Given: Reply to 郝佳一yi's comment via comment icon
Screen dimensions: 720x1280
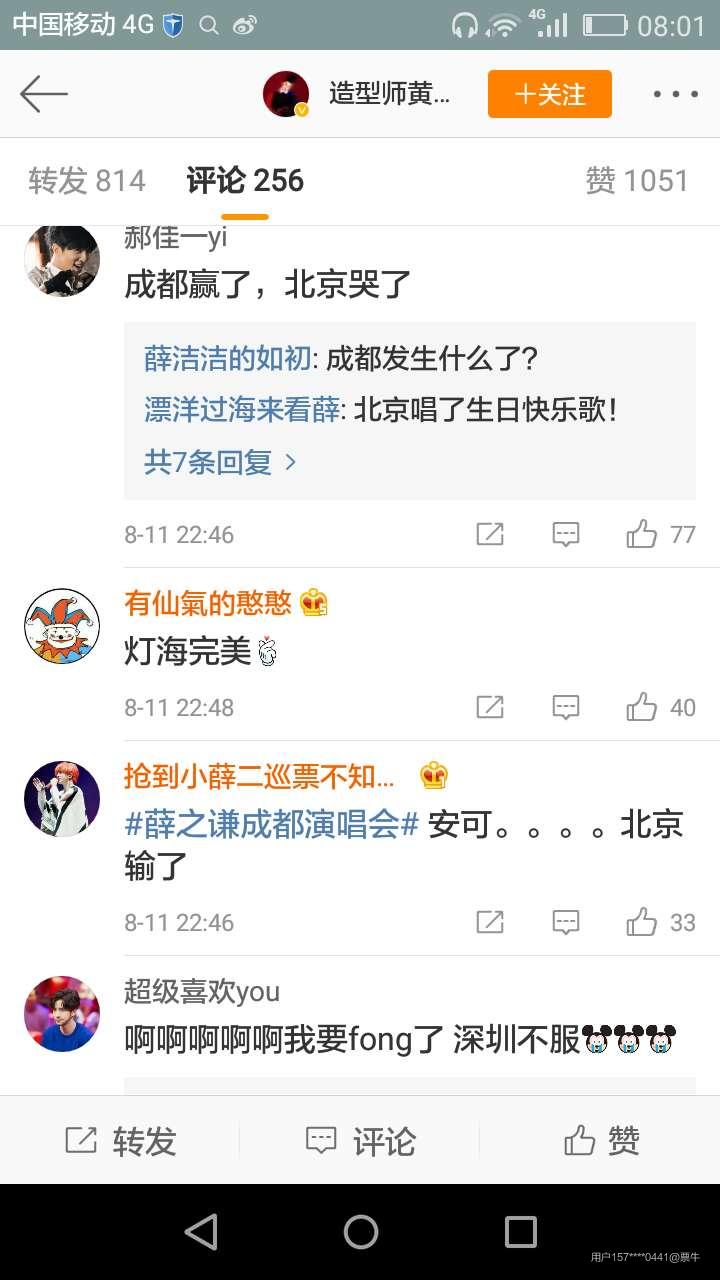Looking at the screenshot, I should tap(566, 534).
